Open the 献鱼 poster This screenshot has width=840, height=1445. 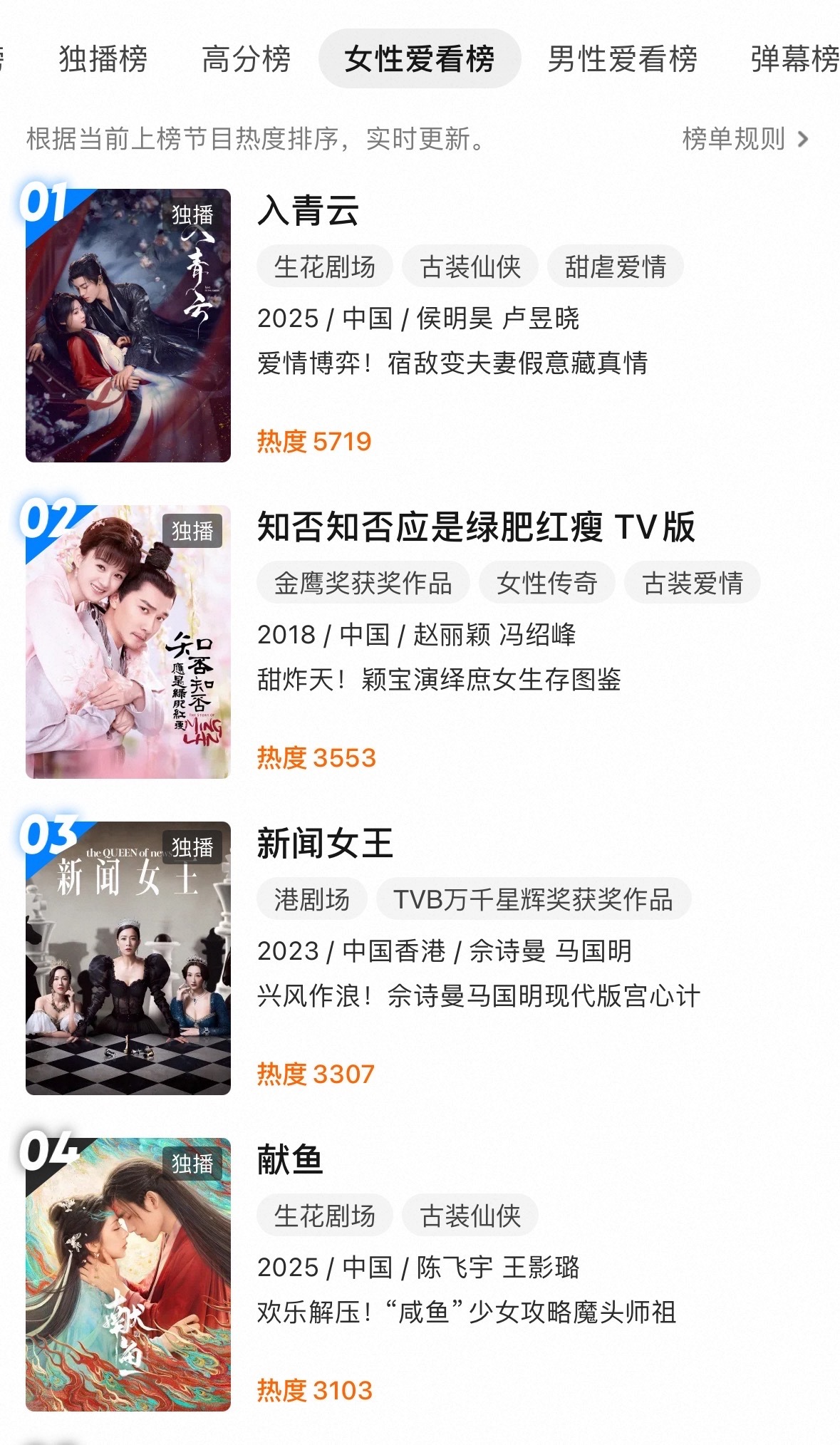(x=128, y=1275)
